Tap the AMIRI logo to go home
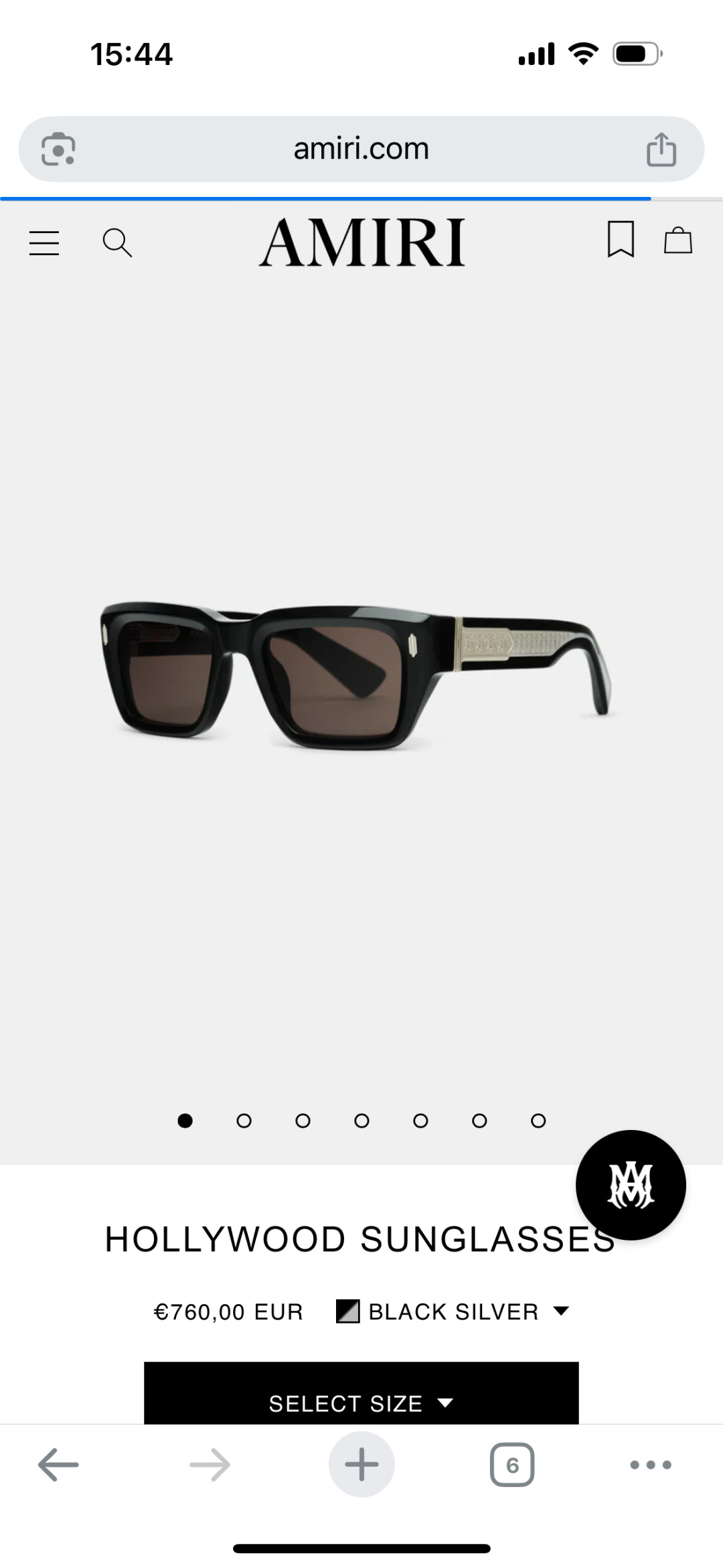The height and width of the screenshot is (1568, 723). click(x=361, y=242)
